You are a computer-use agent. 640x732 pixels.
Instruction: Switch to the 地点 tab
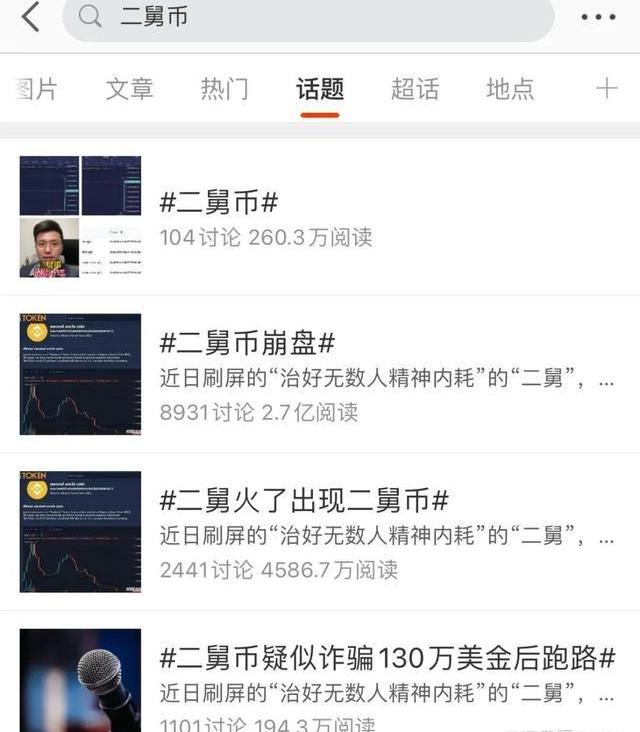pyautogui.click(x=510, y=89)
